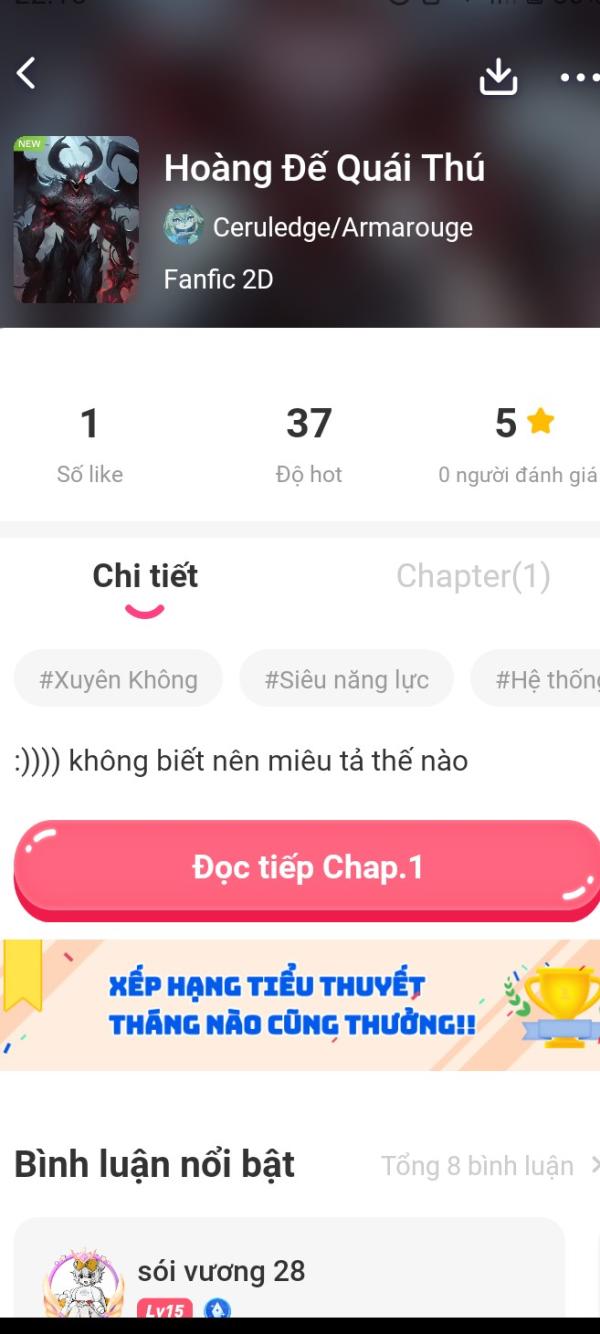
Task: Select the Chi tiết tab
Action: pos(145,576)
